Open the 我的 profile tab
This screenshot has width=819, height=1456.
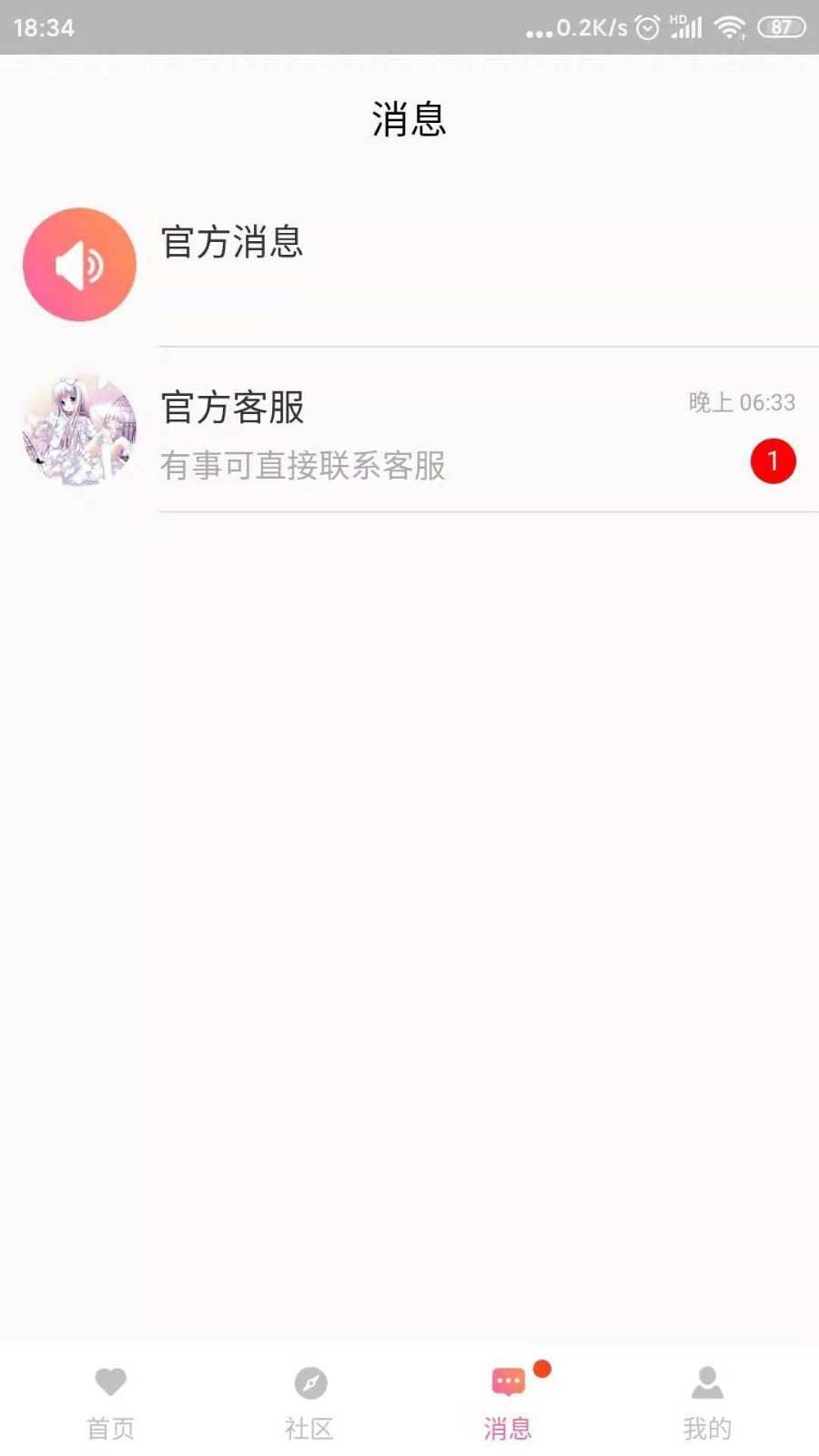pyautogui.click(x=707, y=1403)
